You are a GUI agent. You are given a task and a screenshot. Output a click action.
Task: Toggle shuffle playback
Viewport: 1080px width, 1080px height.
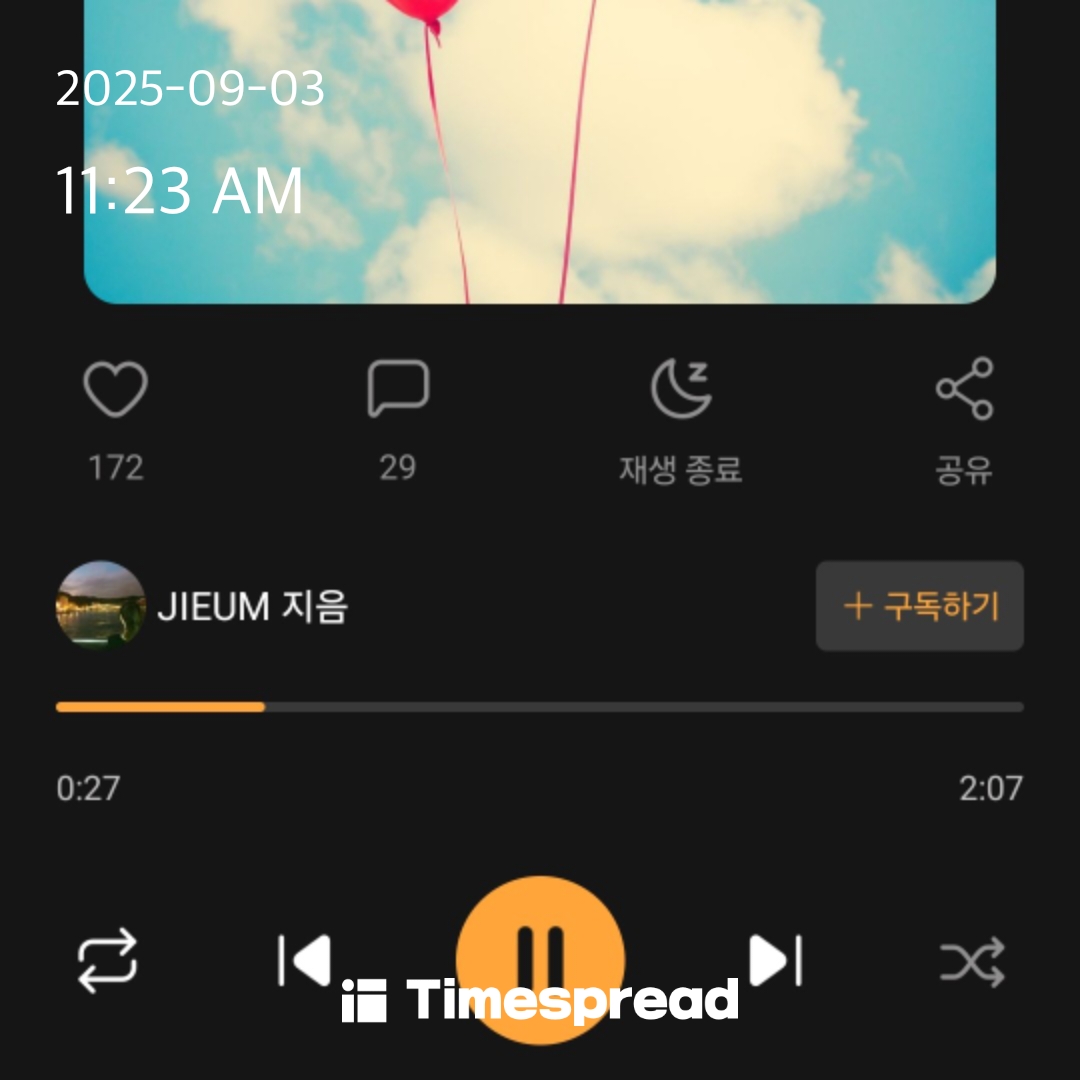click(x=971, y=963)
